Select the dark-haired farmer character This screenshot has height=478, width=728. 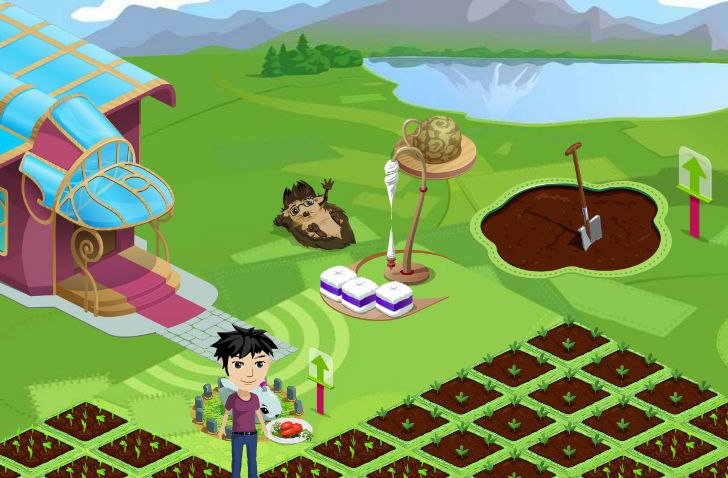click(x=243, y=395)
